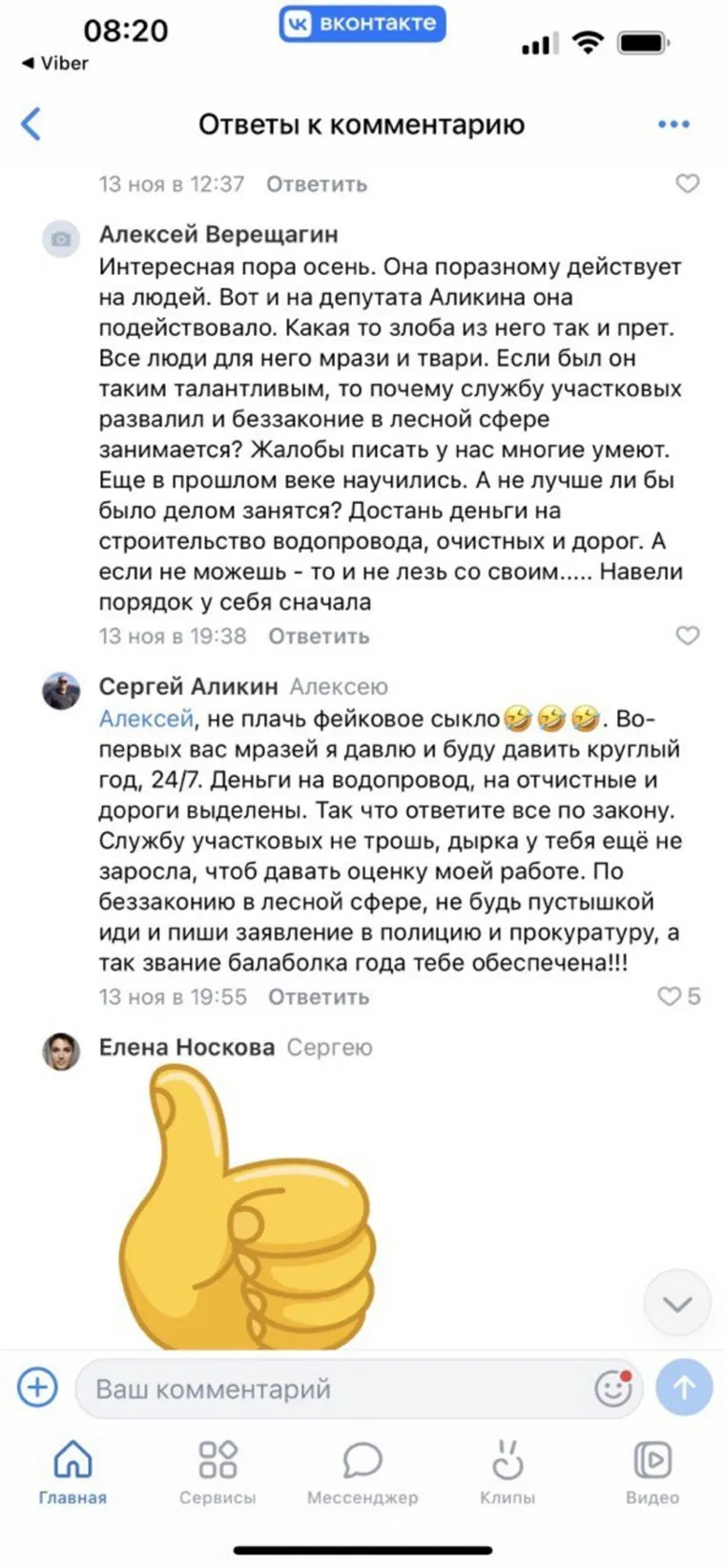Open Сергей Аликин's profile name
Viewport: 725px width, 1568px height.
[188, 686]
